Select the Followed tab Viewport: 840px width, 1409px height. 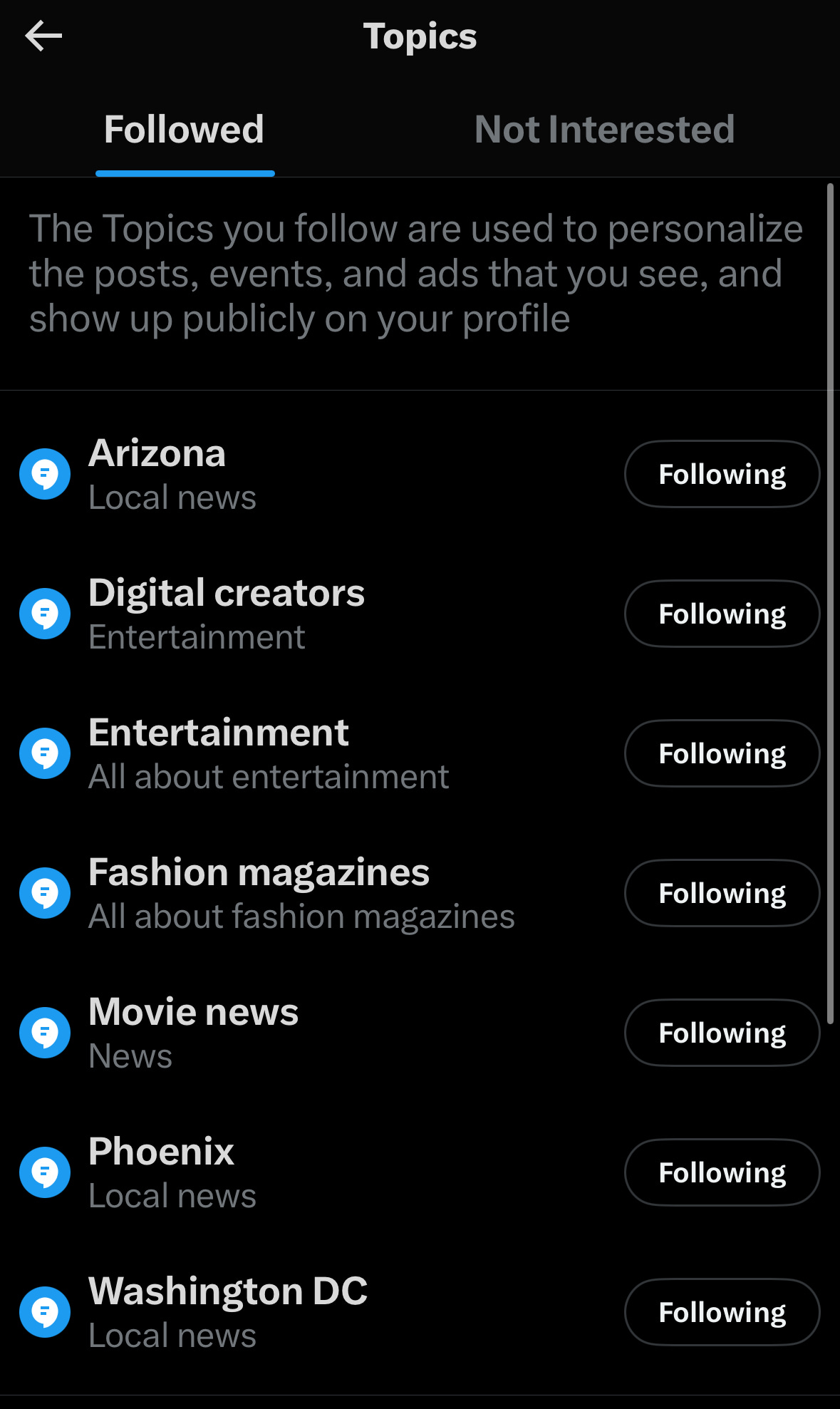click(185, 130)
